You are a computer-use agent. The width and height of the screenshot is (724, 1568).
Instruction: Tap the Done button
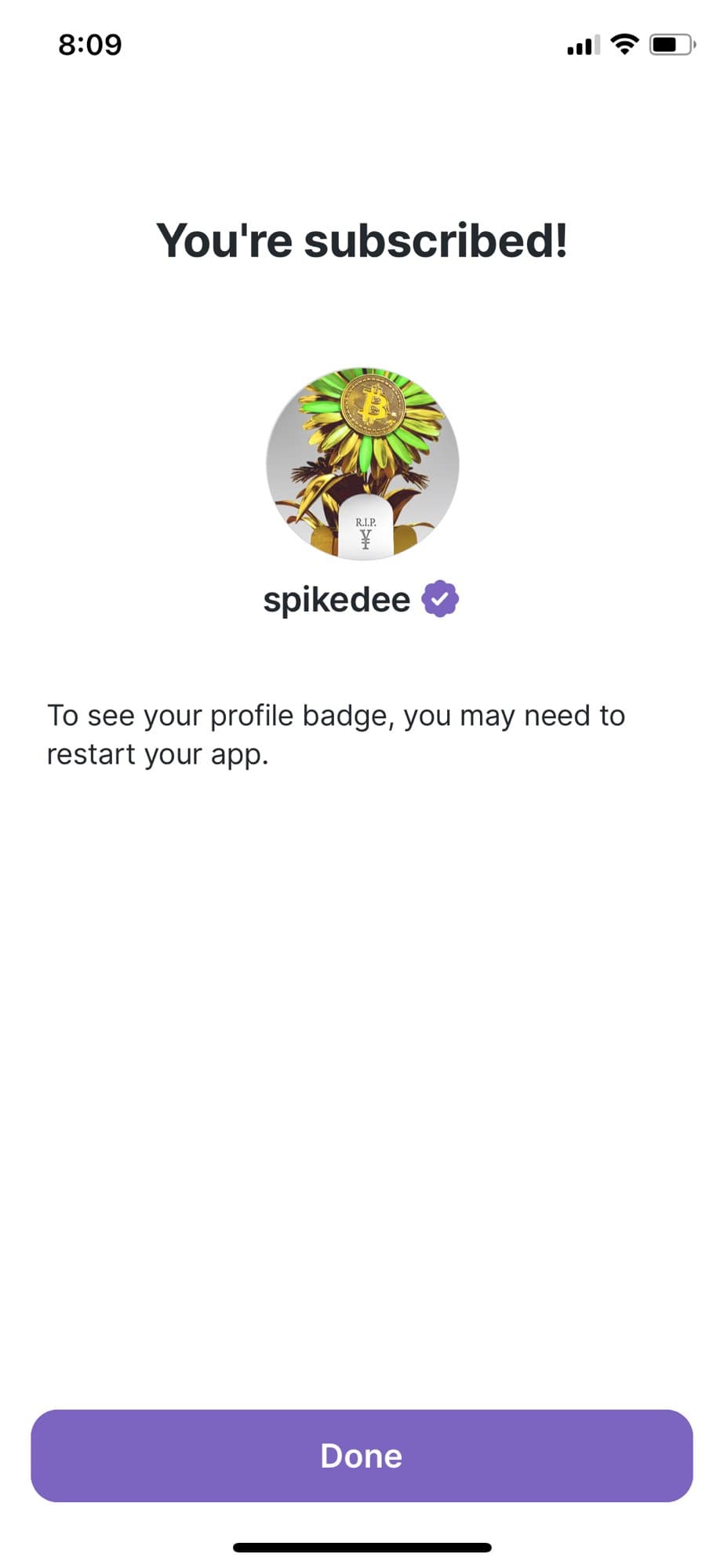(362, 1456)
